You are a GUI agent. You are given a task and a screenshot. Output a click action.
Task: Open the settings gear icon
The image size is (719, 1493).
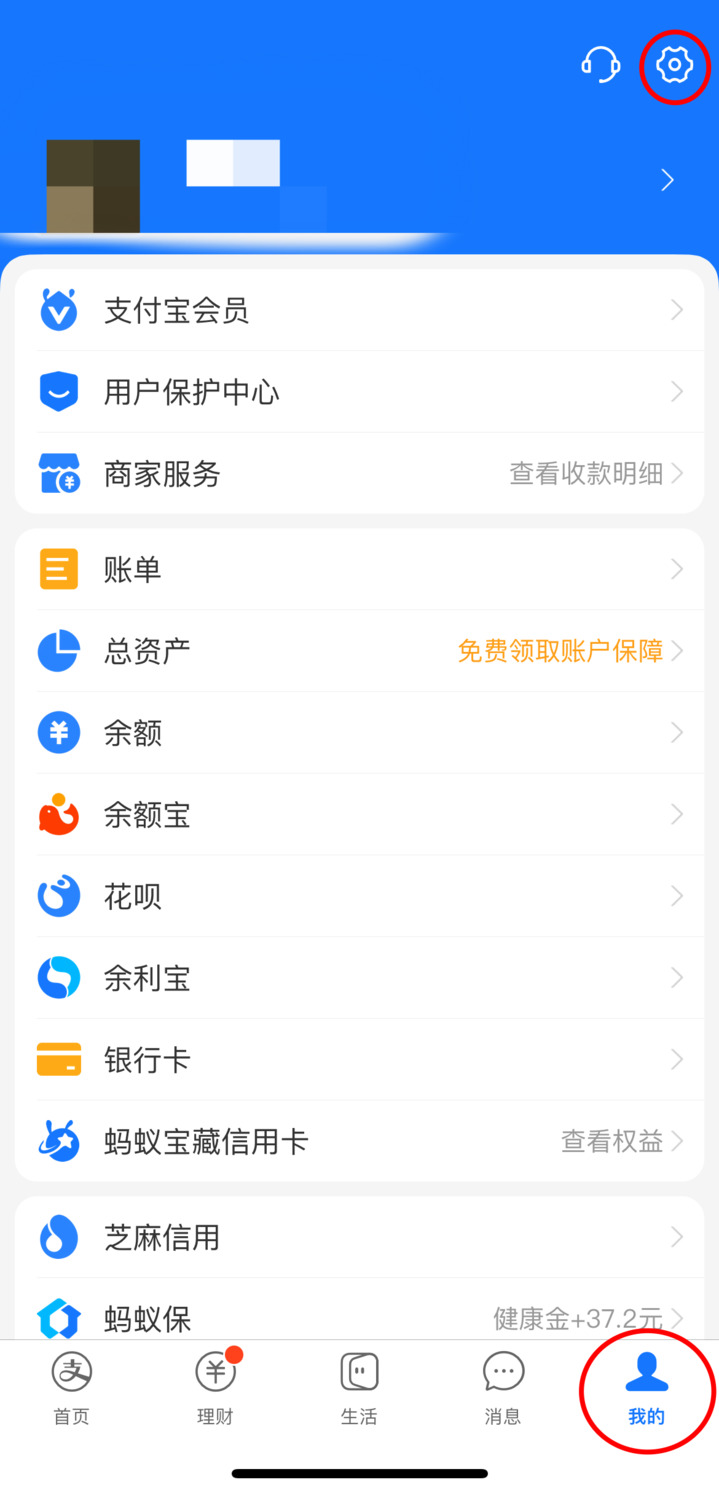(x=675, y=65)
